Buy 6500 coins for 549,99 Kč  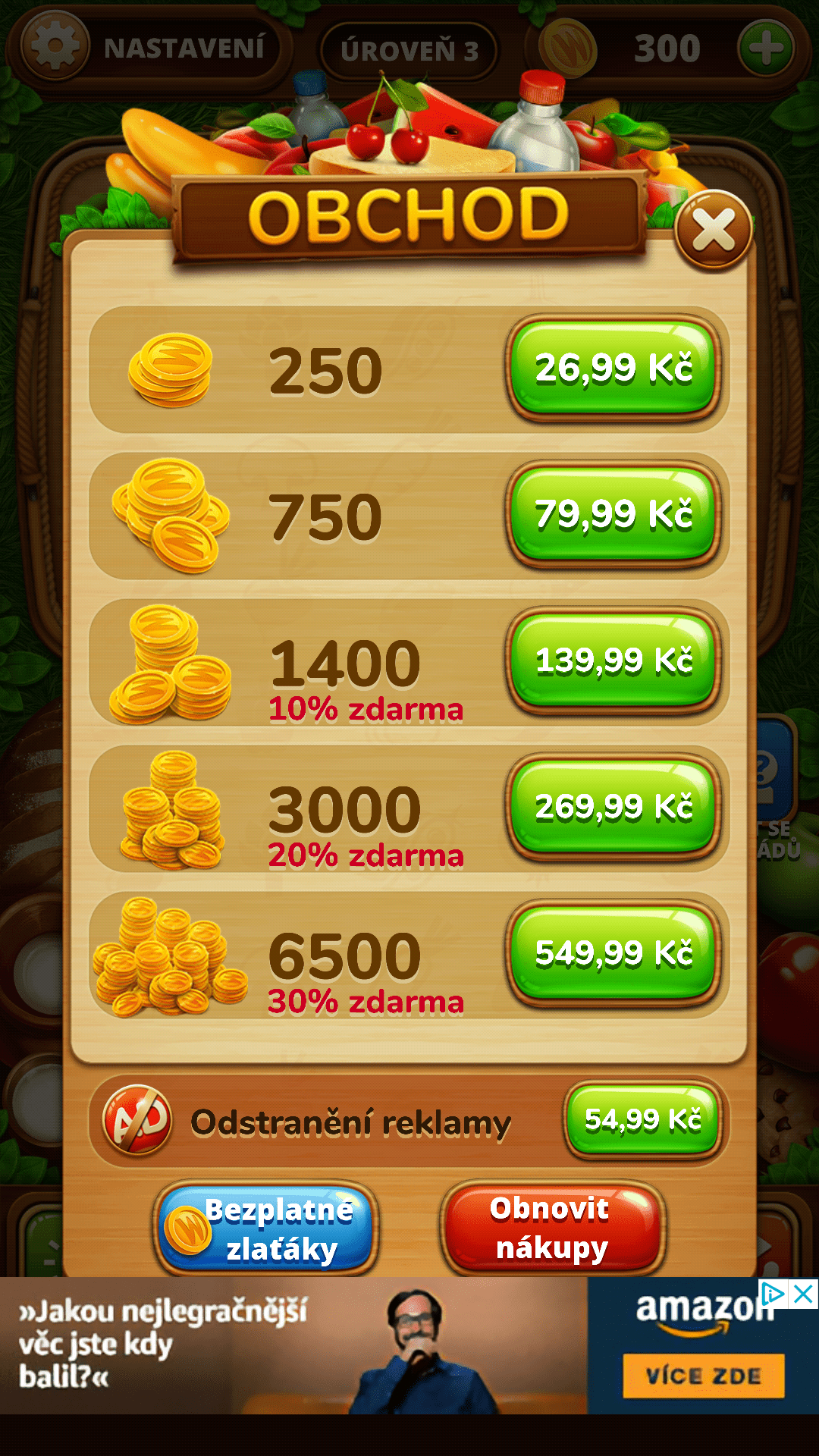point(613,954)
